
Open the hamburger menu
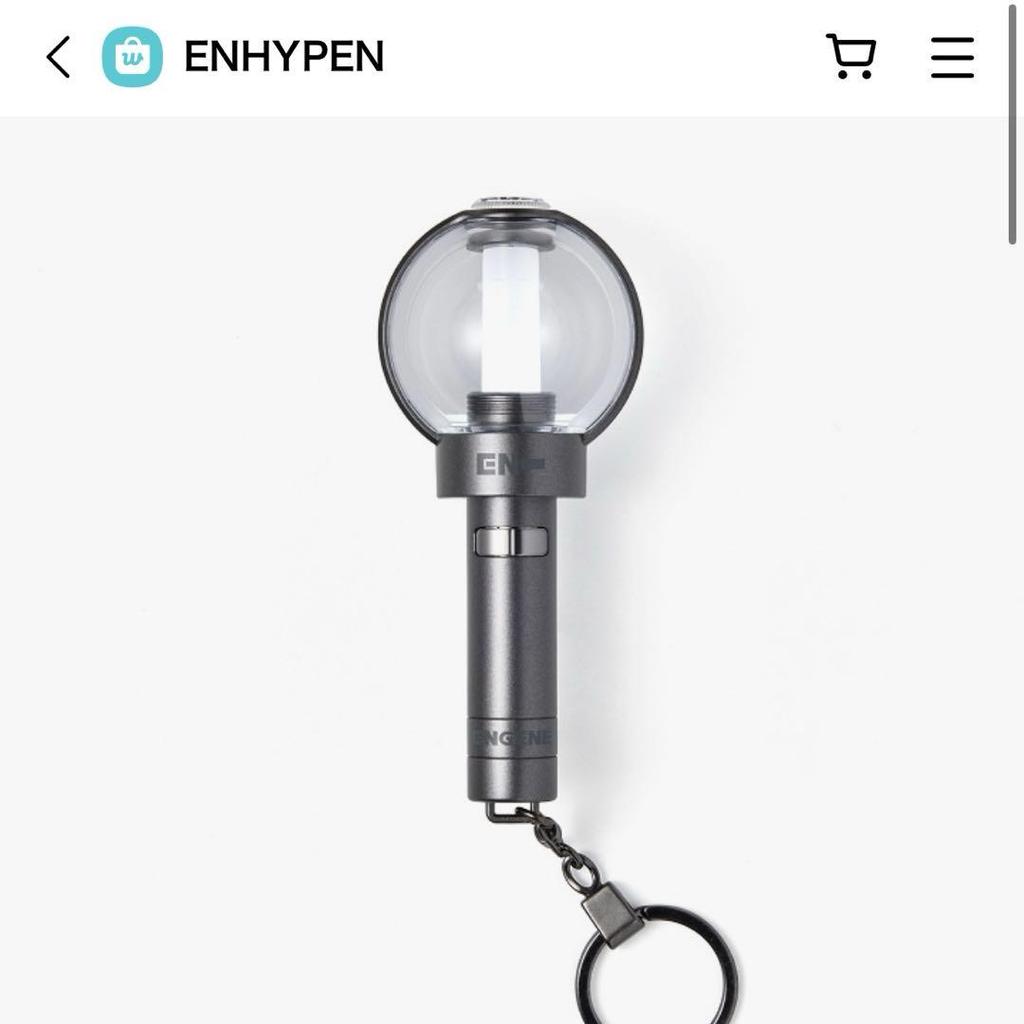click(x=951, y=57)
